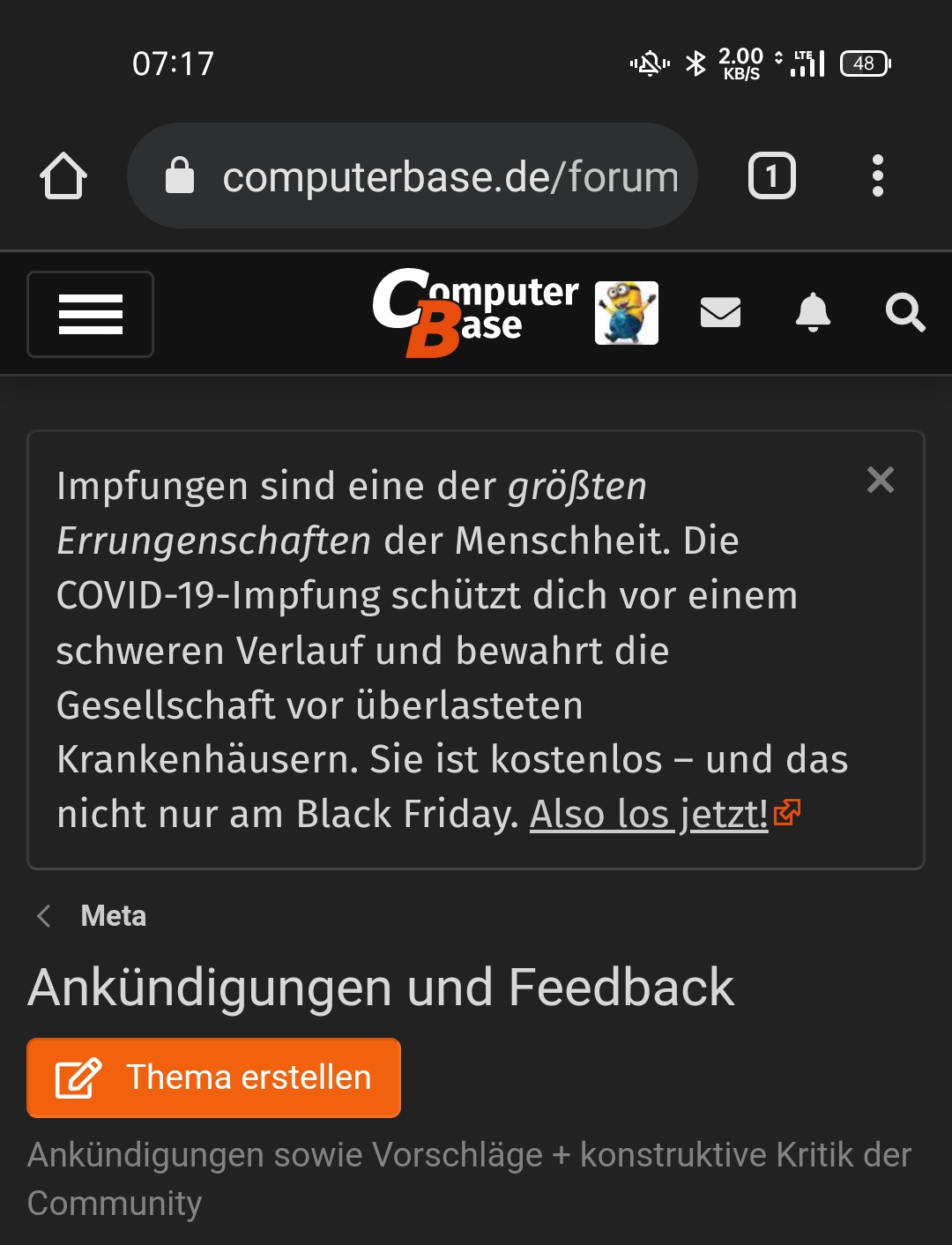Open the browser overflow menu
Image resolution: width=952 pixels, height=1245 pixels.
pos(877,176)
